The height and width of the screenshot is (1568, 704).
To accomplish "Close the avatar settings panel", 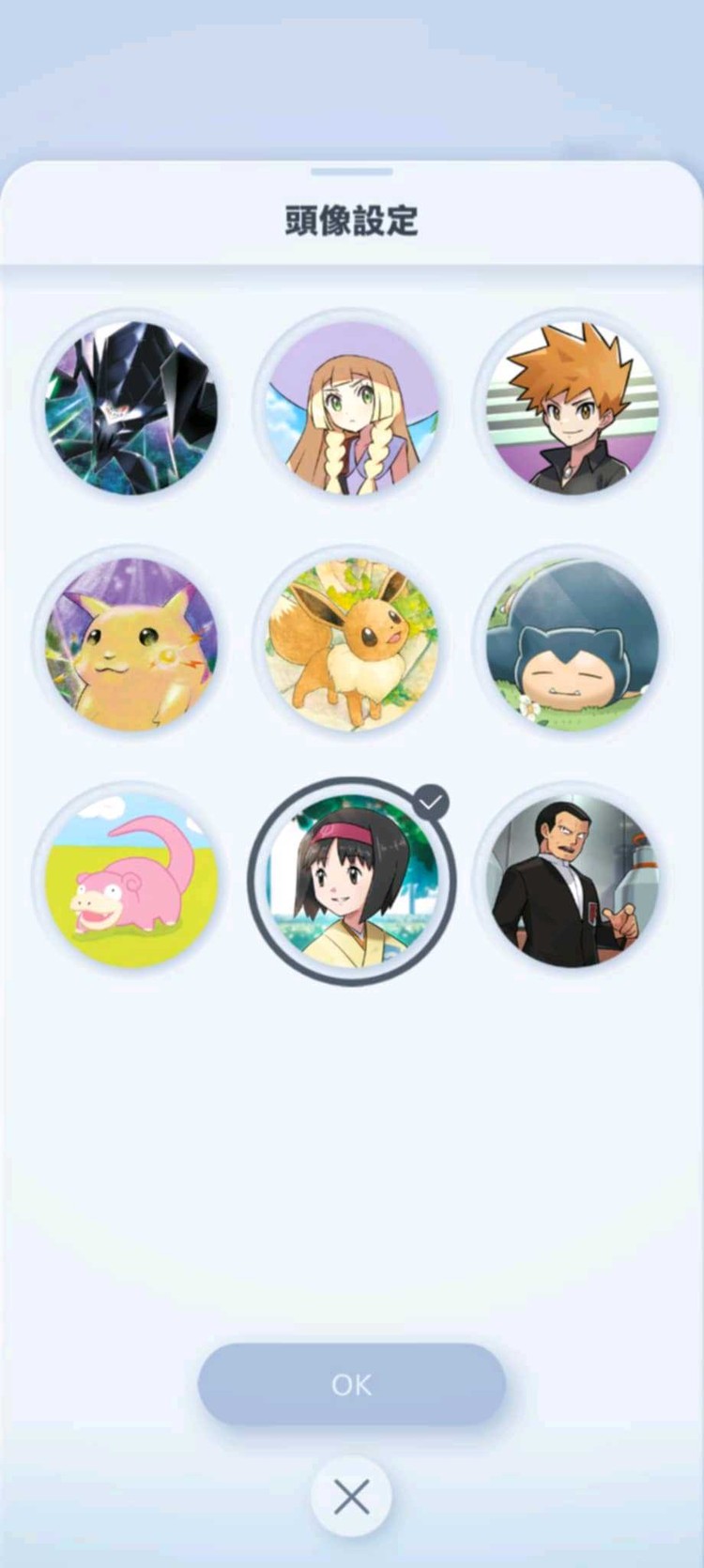I will coord(352,1497).
